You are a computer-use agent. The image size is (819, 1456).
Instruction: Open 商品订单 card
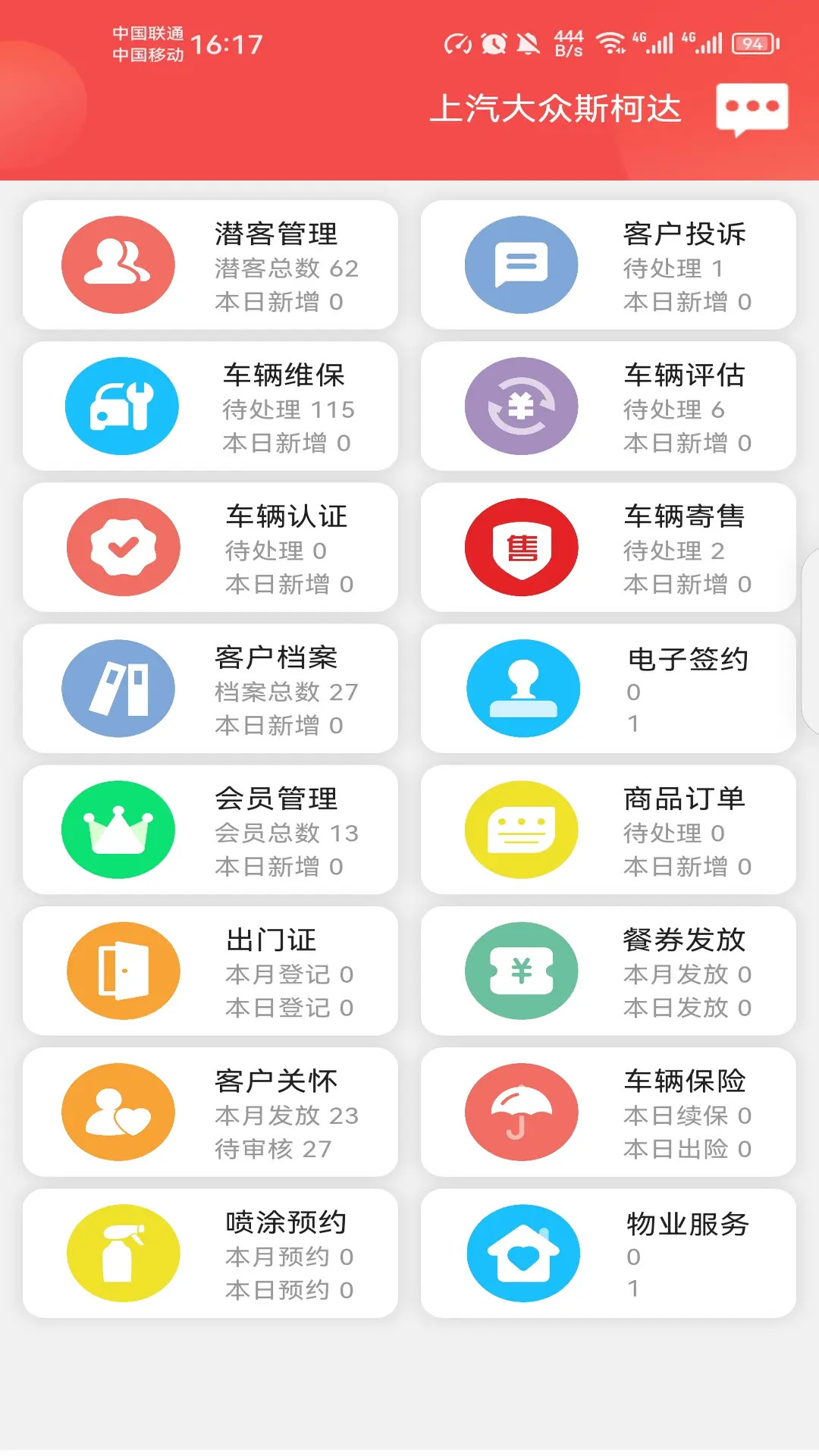(x=608, y=830)
